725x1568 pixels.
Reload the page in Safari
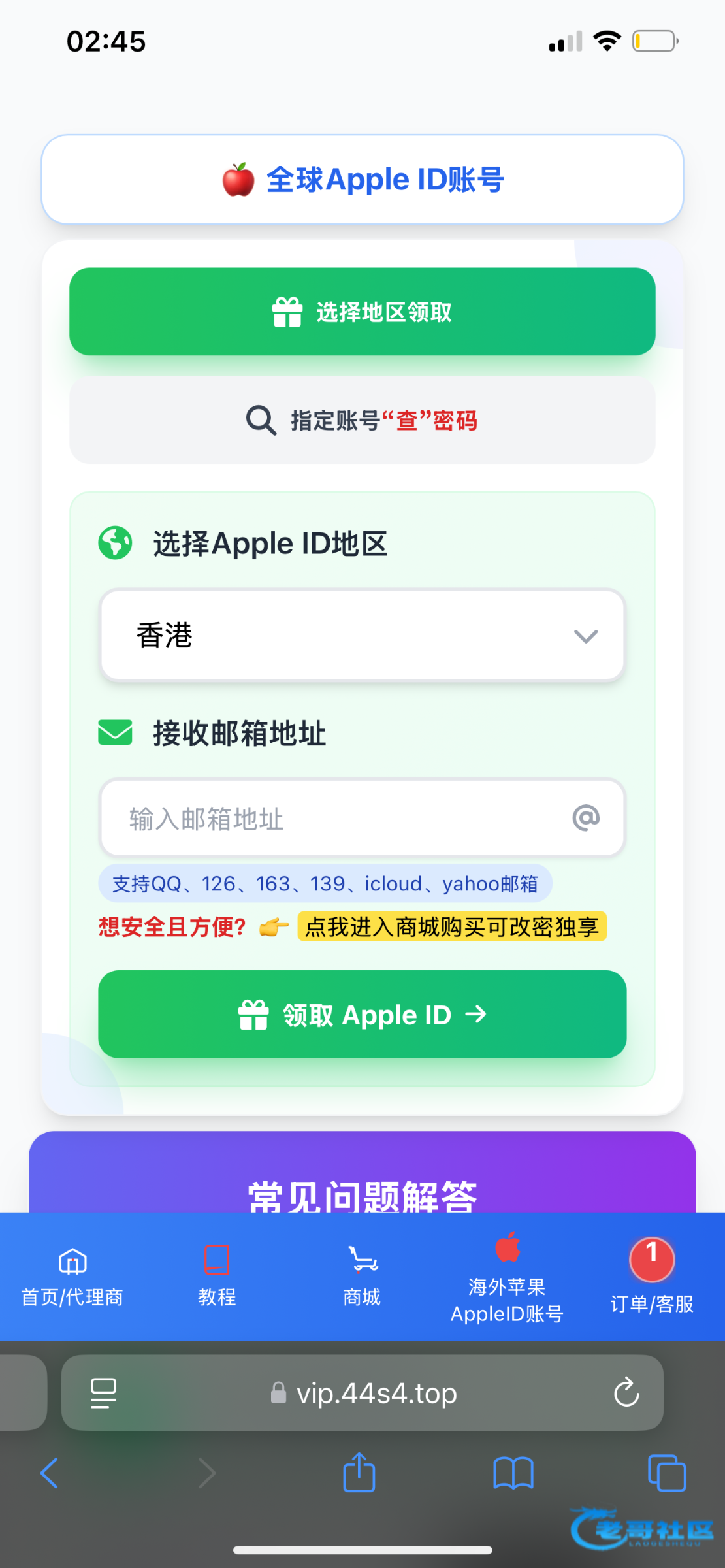click(626, 1392)
